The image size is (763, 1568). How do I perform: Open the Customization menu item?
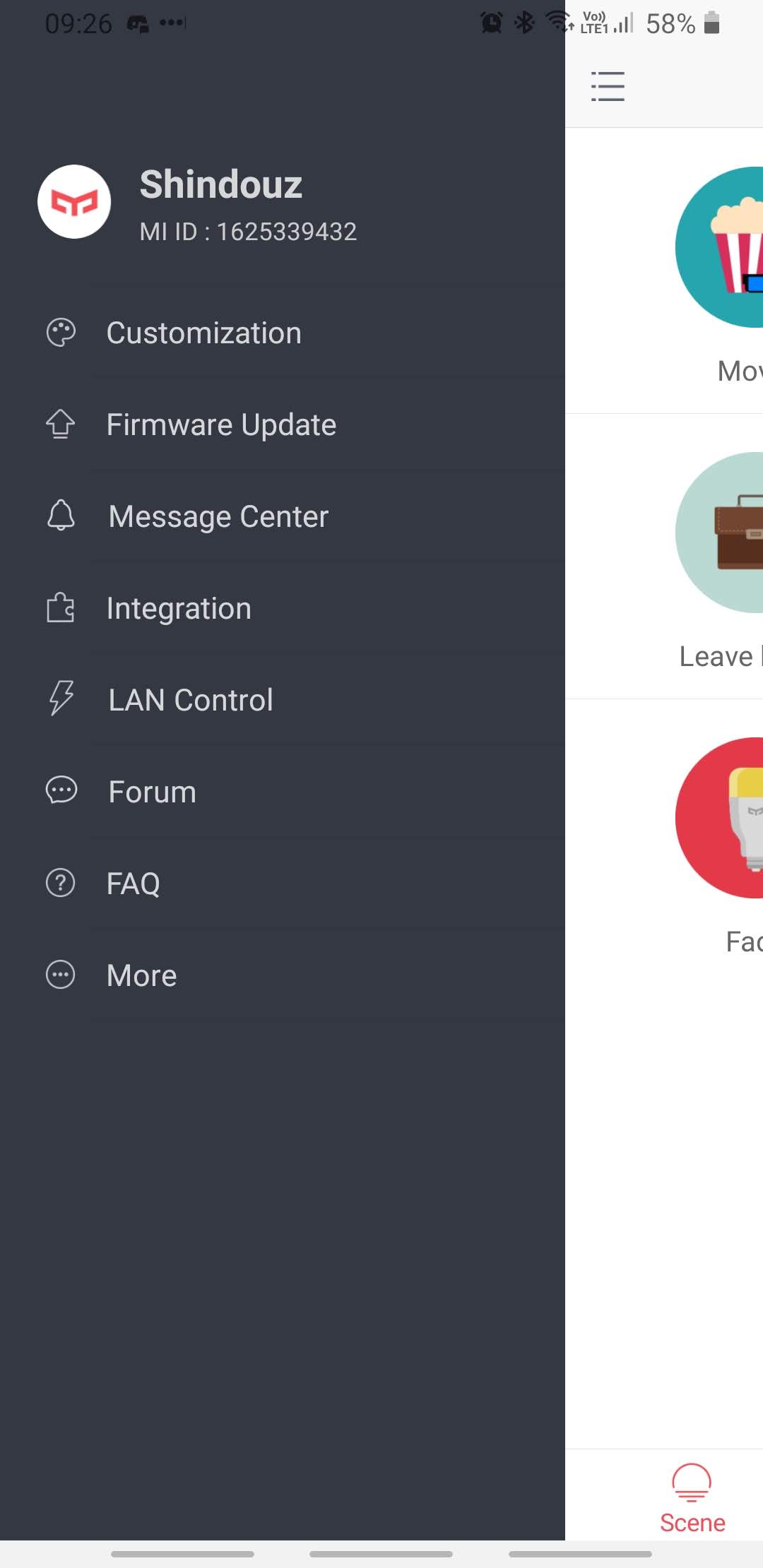coord(203,333)
